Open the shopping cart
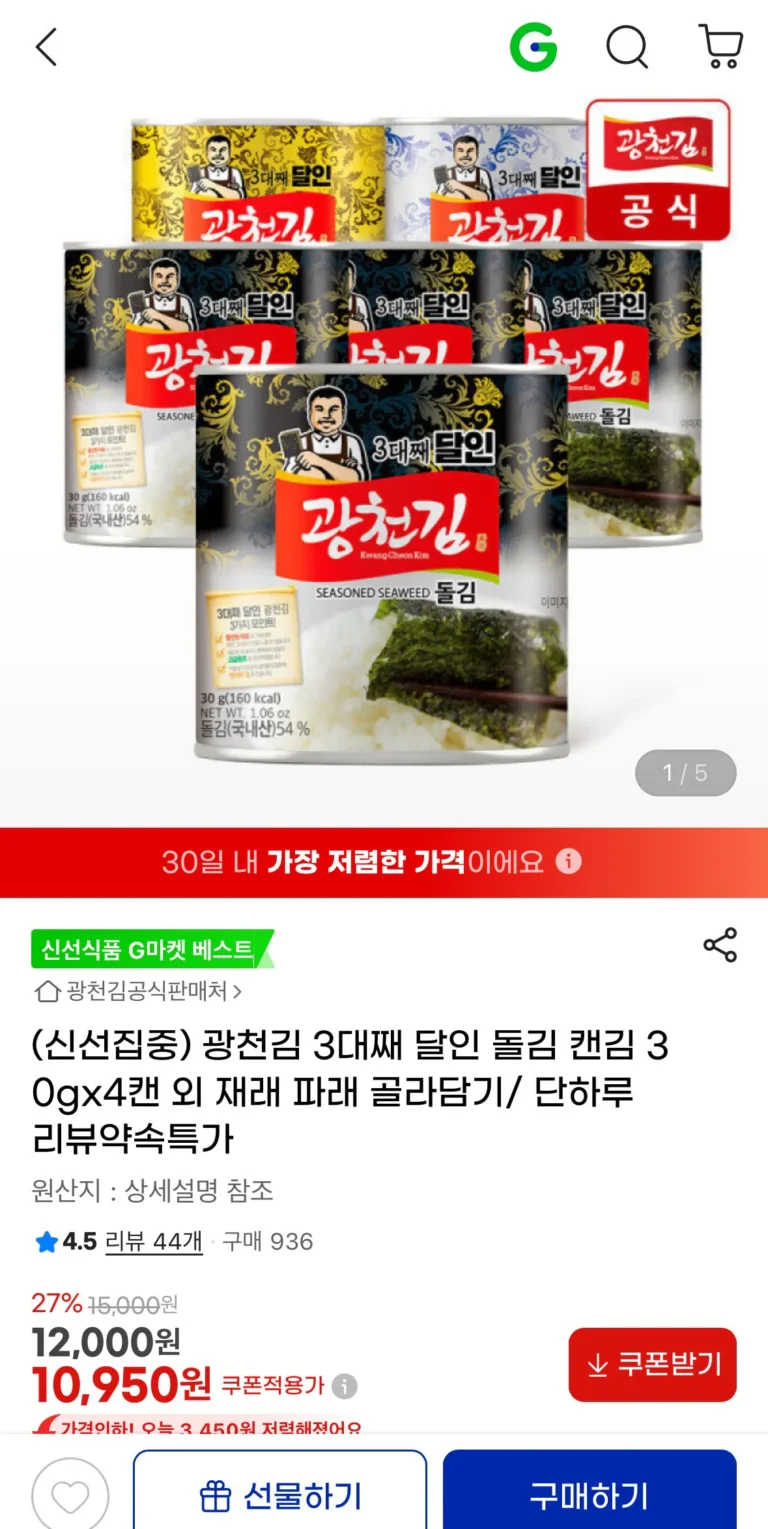The width and height of the screenshot is (768, 1529). [x=720, y=47]
